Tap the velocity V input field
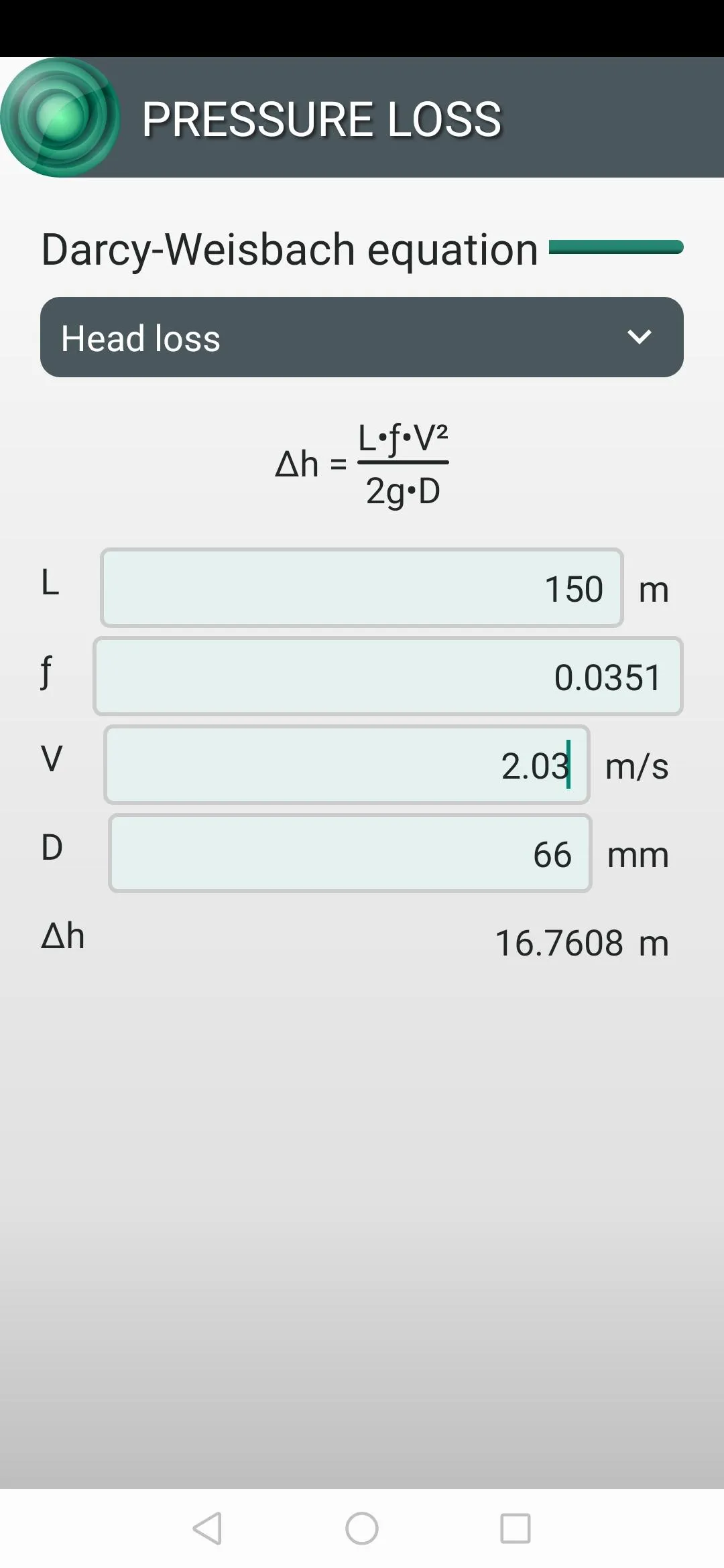This screenshot has height=1568, width=724. click(x=347, y=765)
